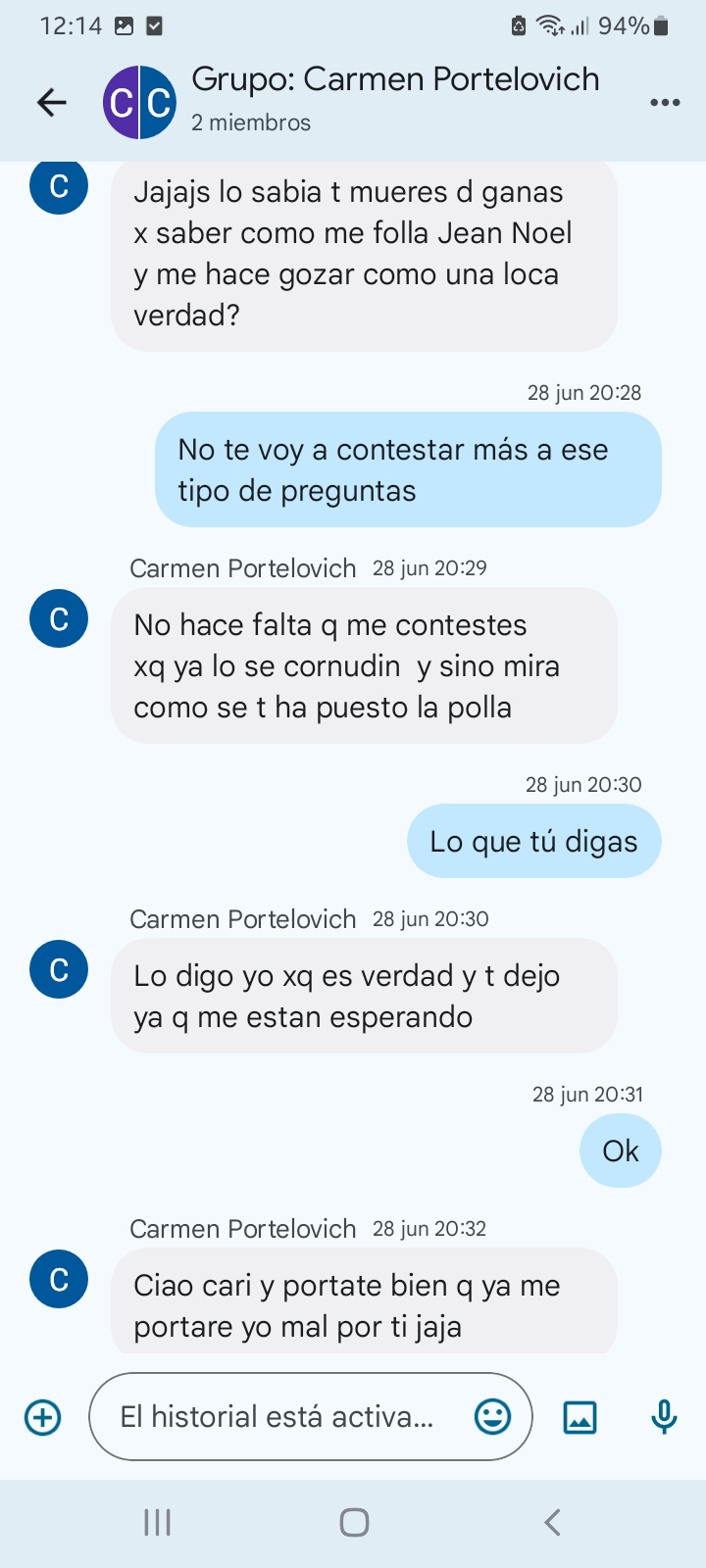Screen dimensions: 706x1568
Task: Open the emoji picker
Action: tap(492, 1416)
